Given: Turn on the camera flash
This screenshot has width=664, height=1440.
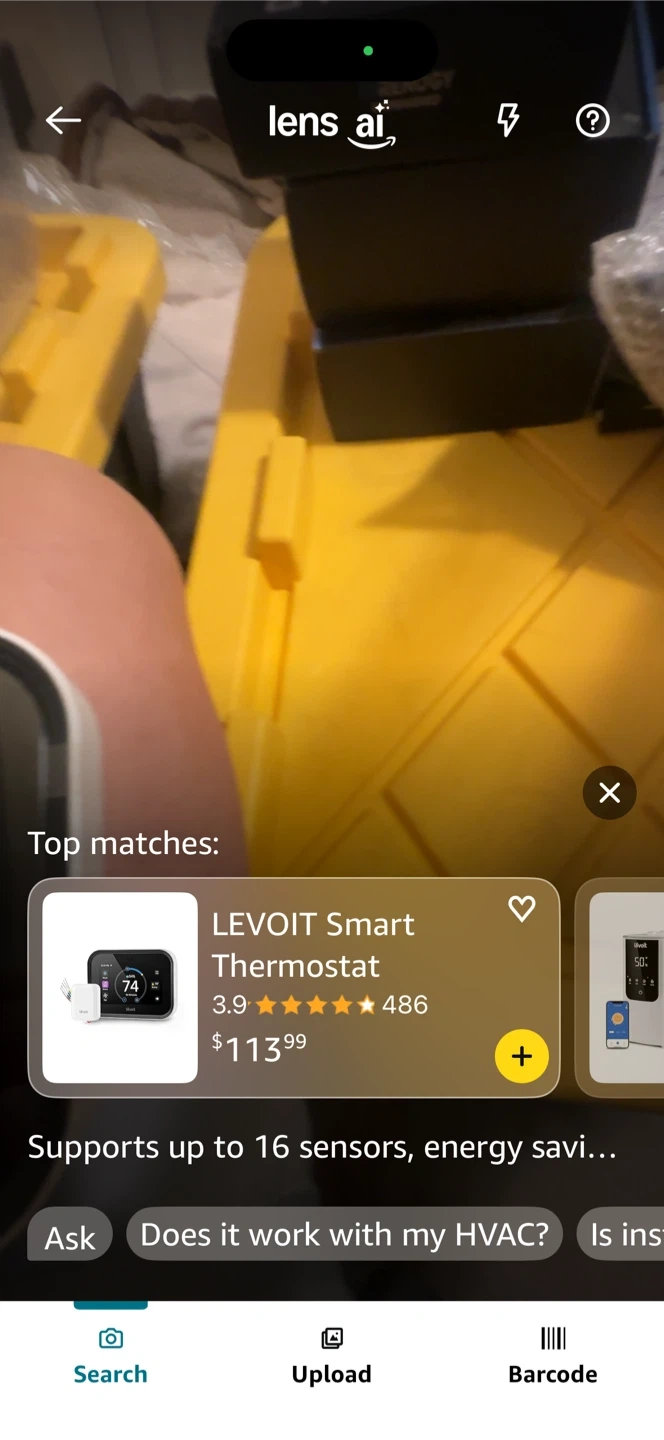Looking at the screenshot, I should pos(508,121).
